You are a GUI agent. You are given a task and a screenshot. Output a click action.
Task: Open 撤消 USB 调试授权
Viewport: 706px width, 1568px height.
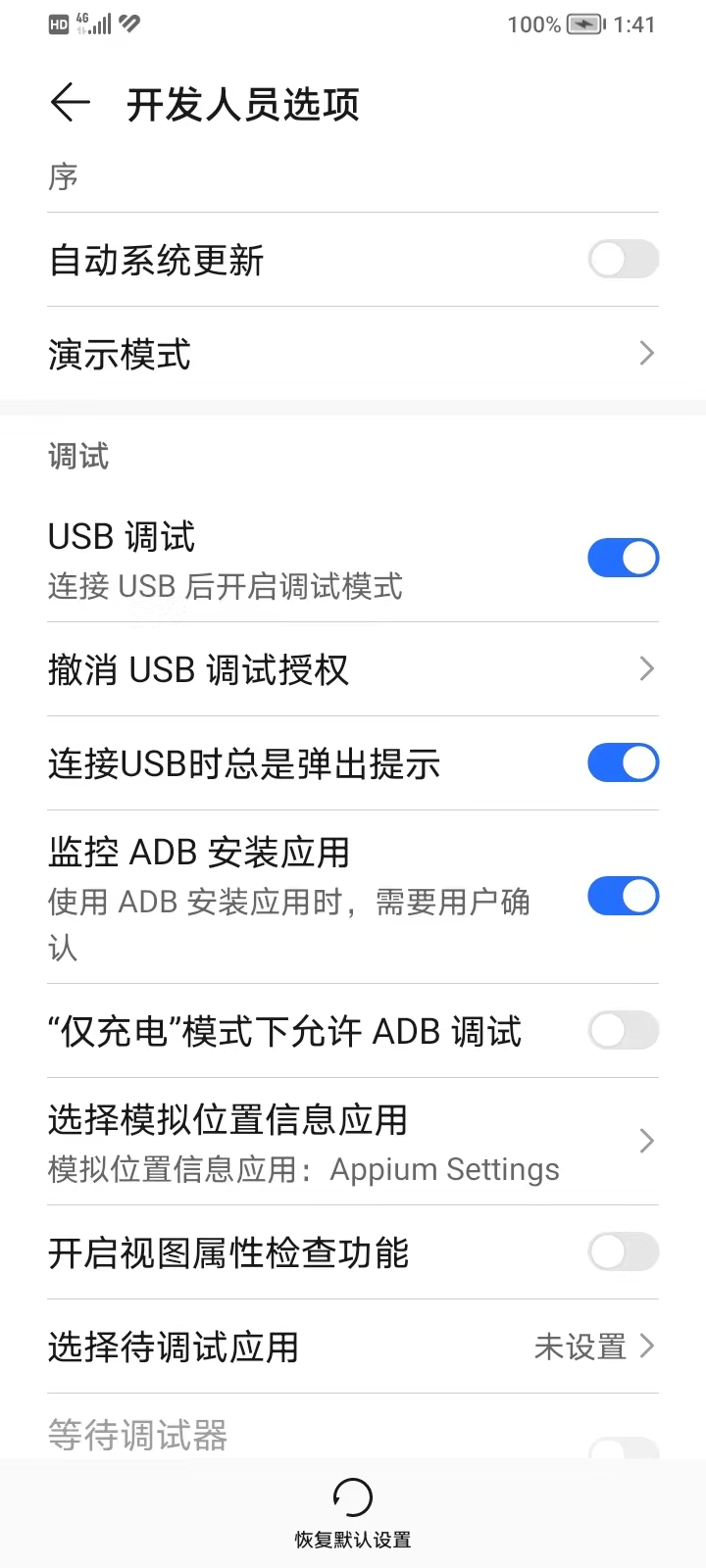coord(353,669)
